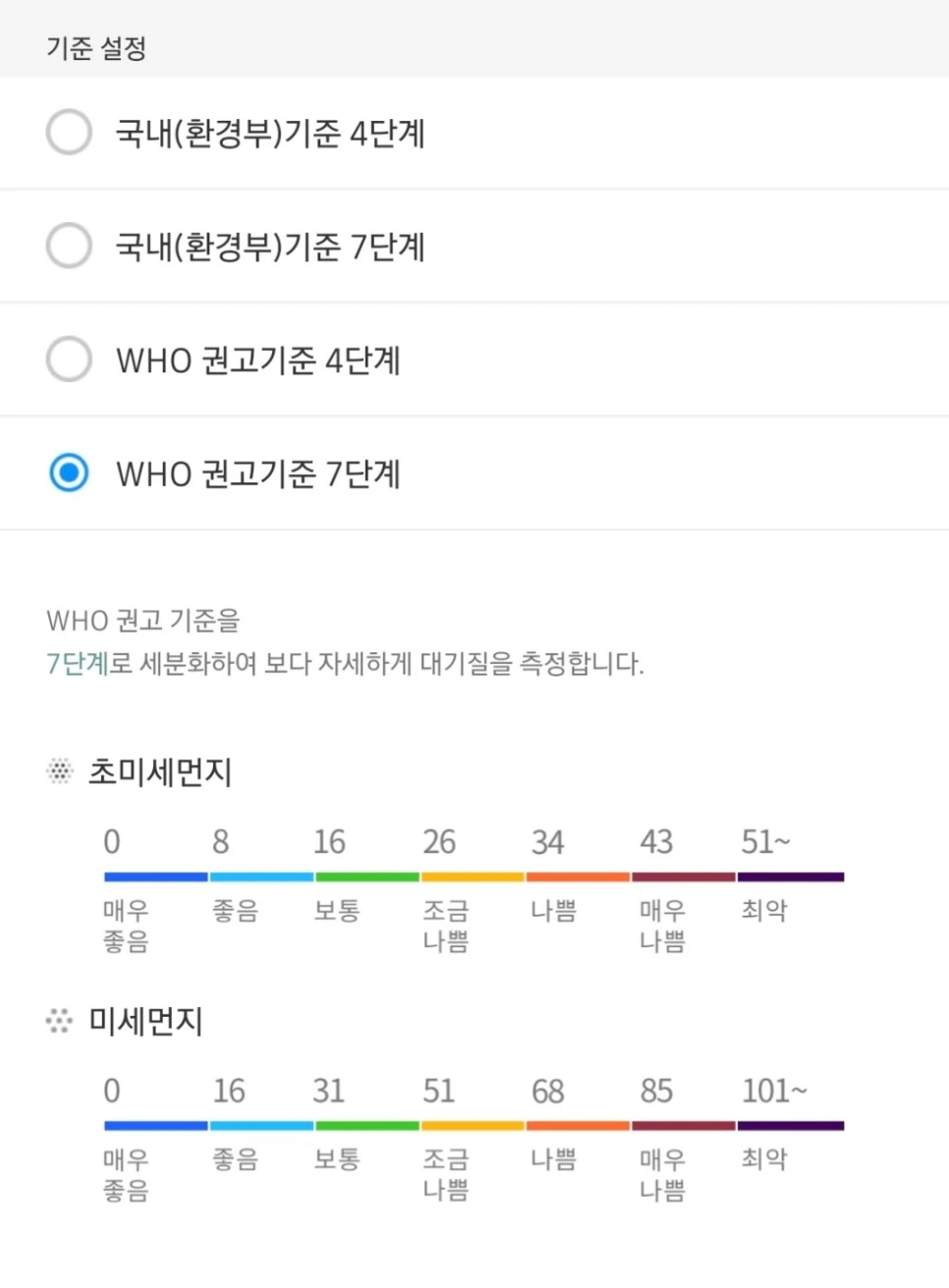Select WHO 권고기준 4단계 option
Screen dimensions: 949x1288
tap(69, 360)
